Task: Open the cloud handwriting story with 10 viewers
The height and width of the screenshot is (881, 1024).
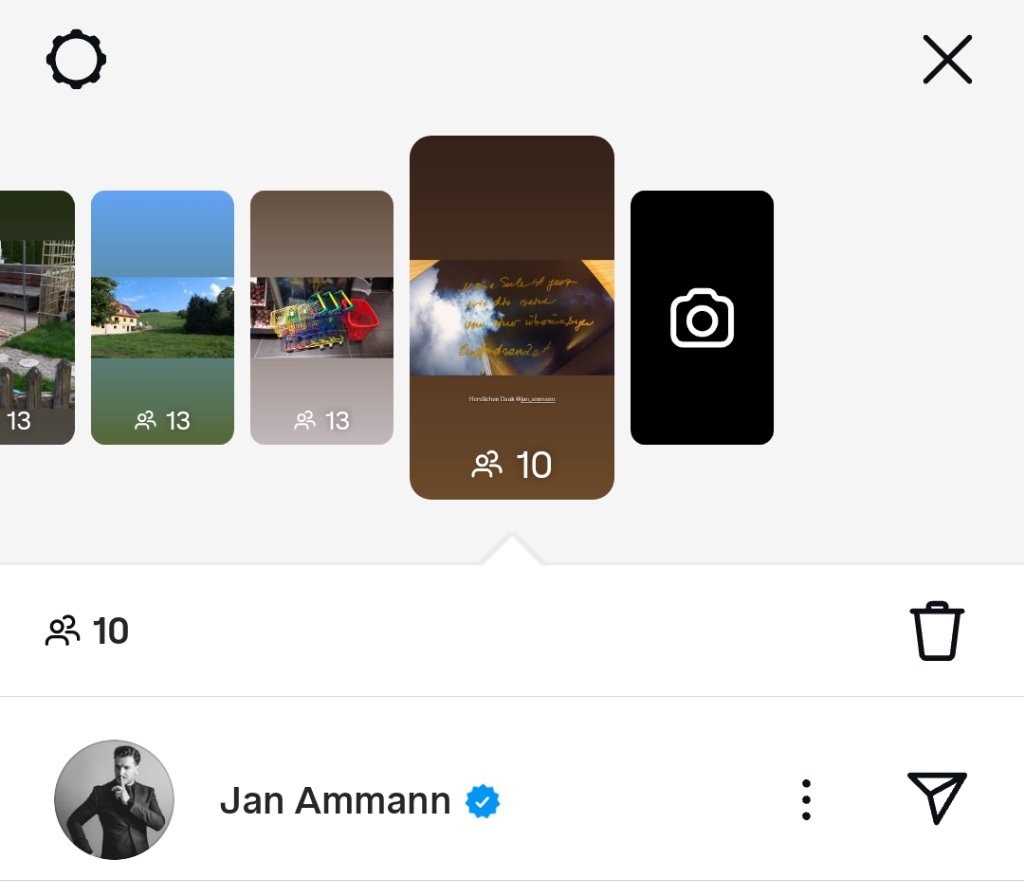Action: 511,317
